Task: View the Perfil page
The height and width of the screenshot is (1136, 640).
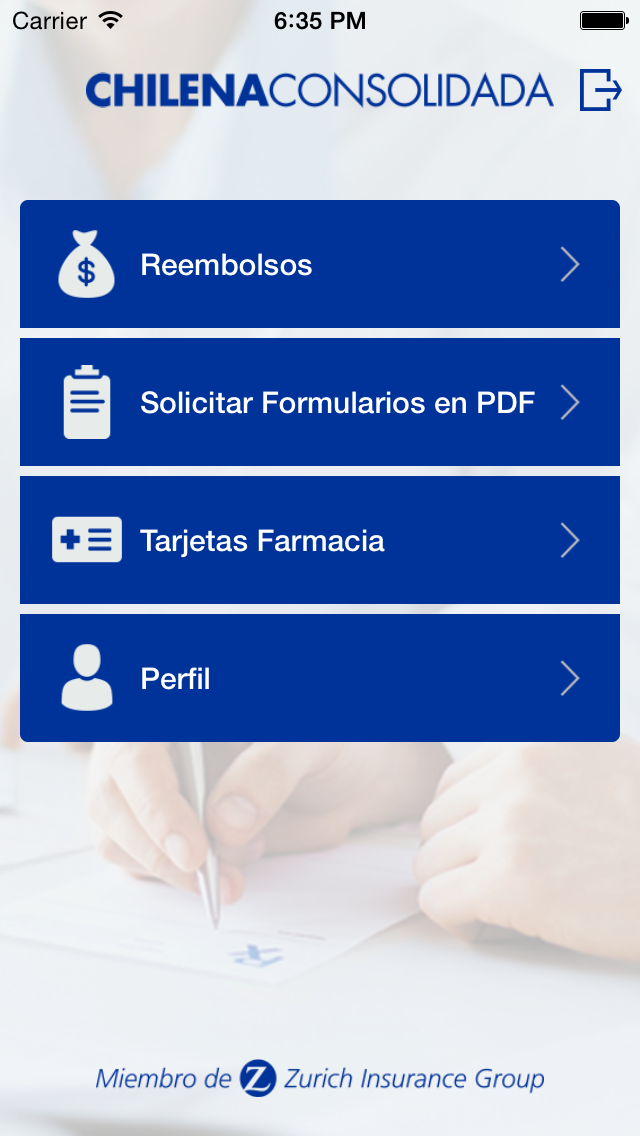Action: click(320, 678)
